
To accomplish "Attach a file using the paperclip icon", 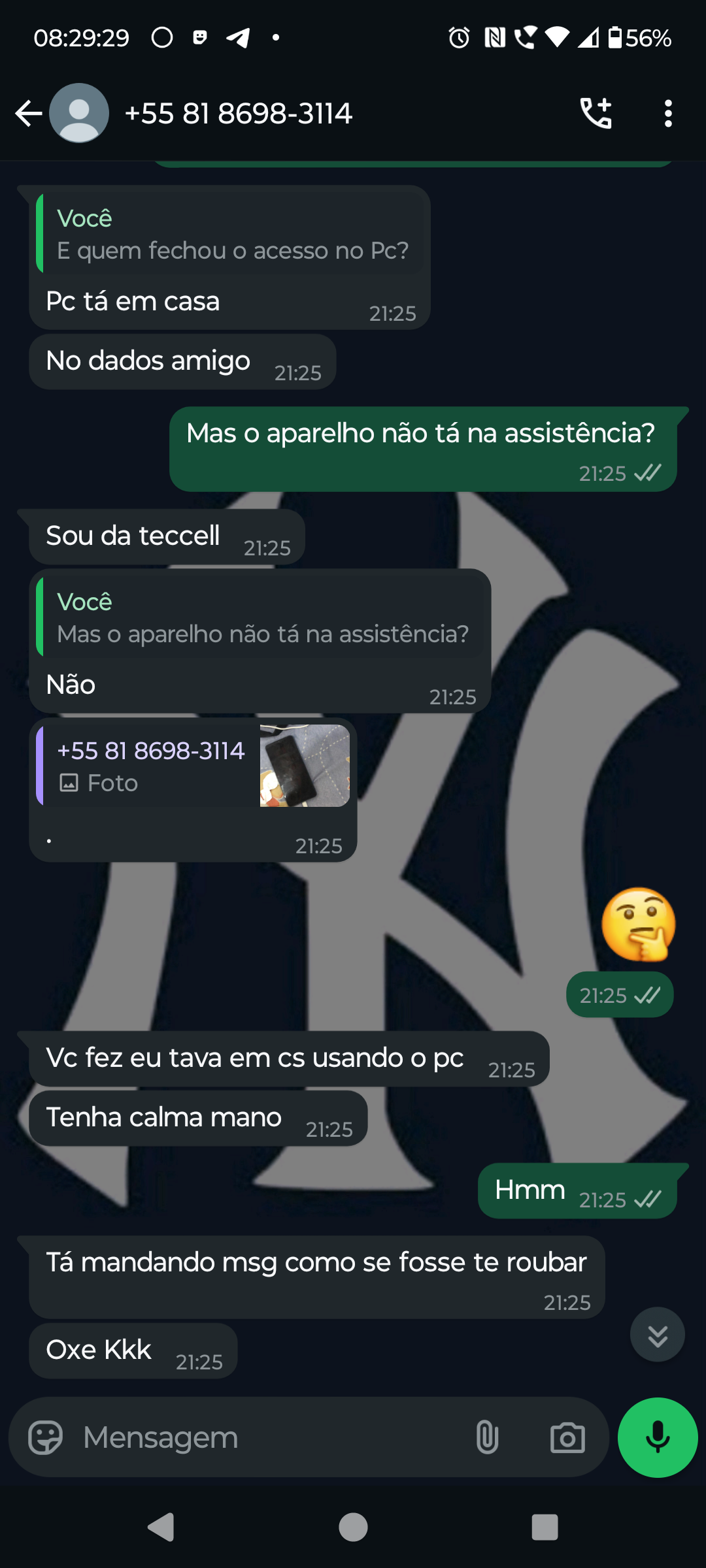I will click(x=487, y=1437).
